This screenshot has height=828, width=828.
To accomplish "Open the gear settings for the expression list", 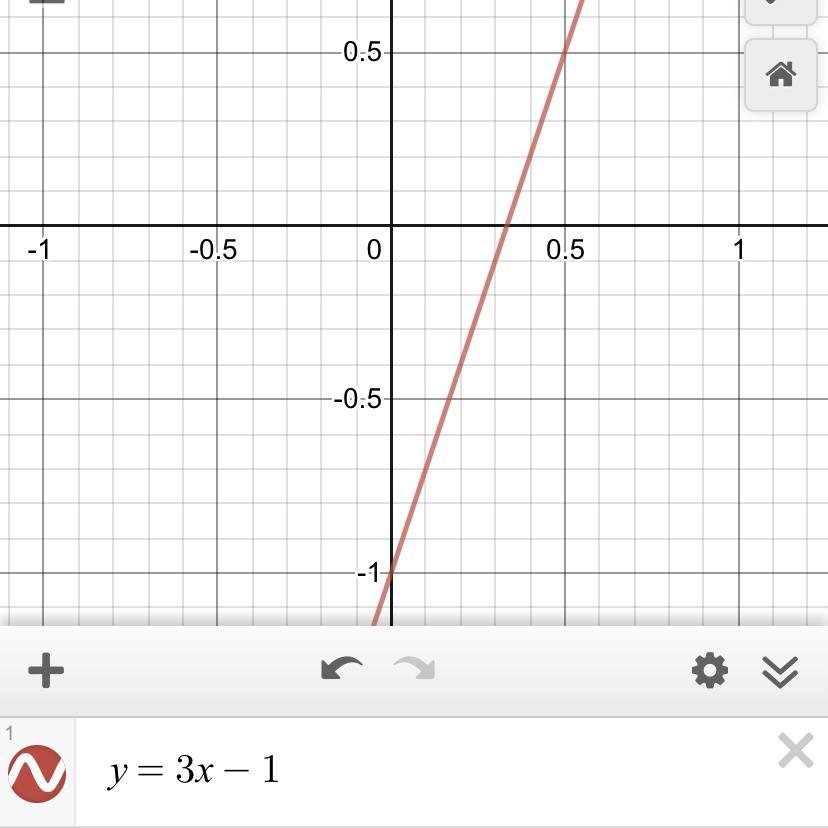I will click(709, 670).
